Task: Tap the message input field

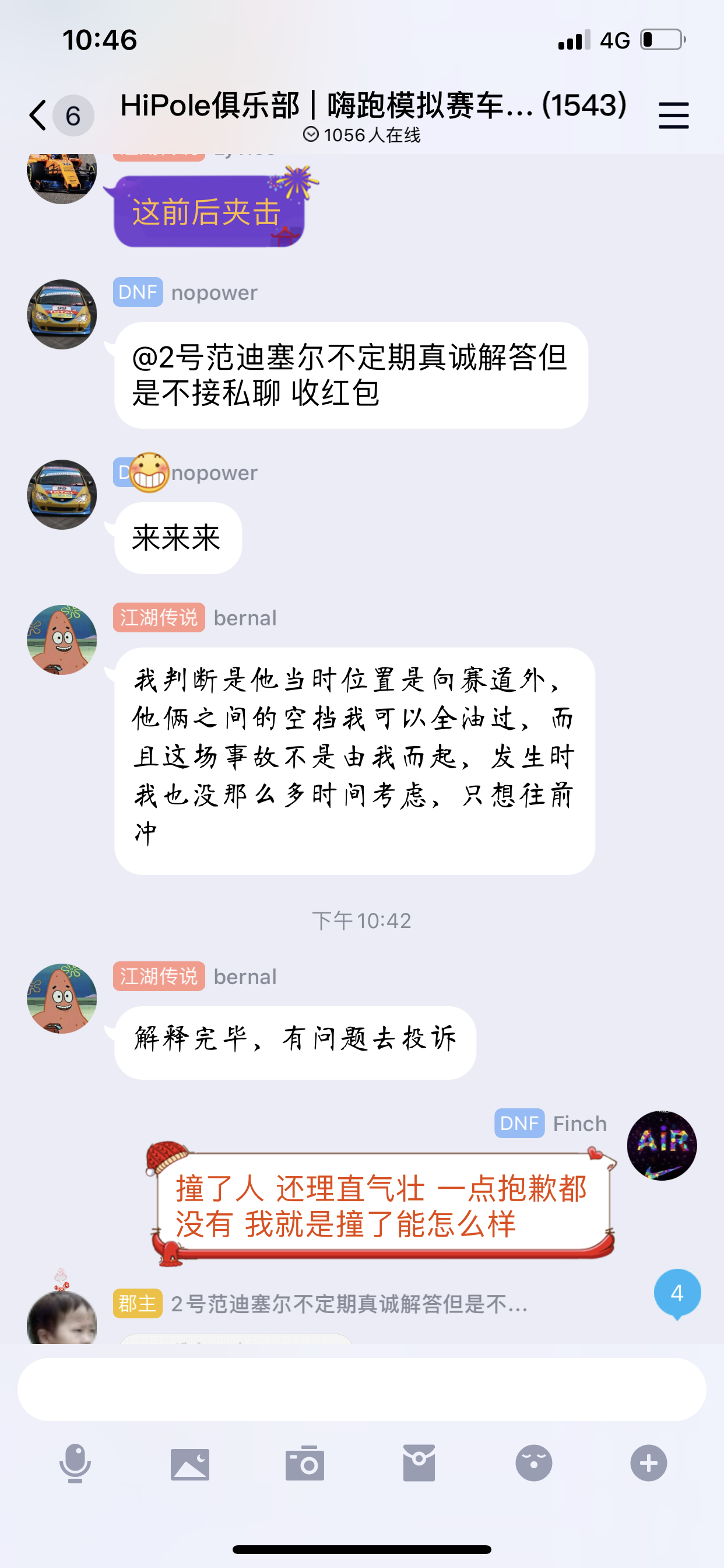Action: tap(362, 1389)
